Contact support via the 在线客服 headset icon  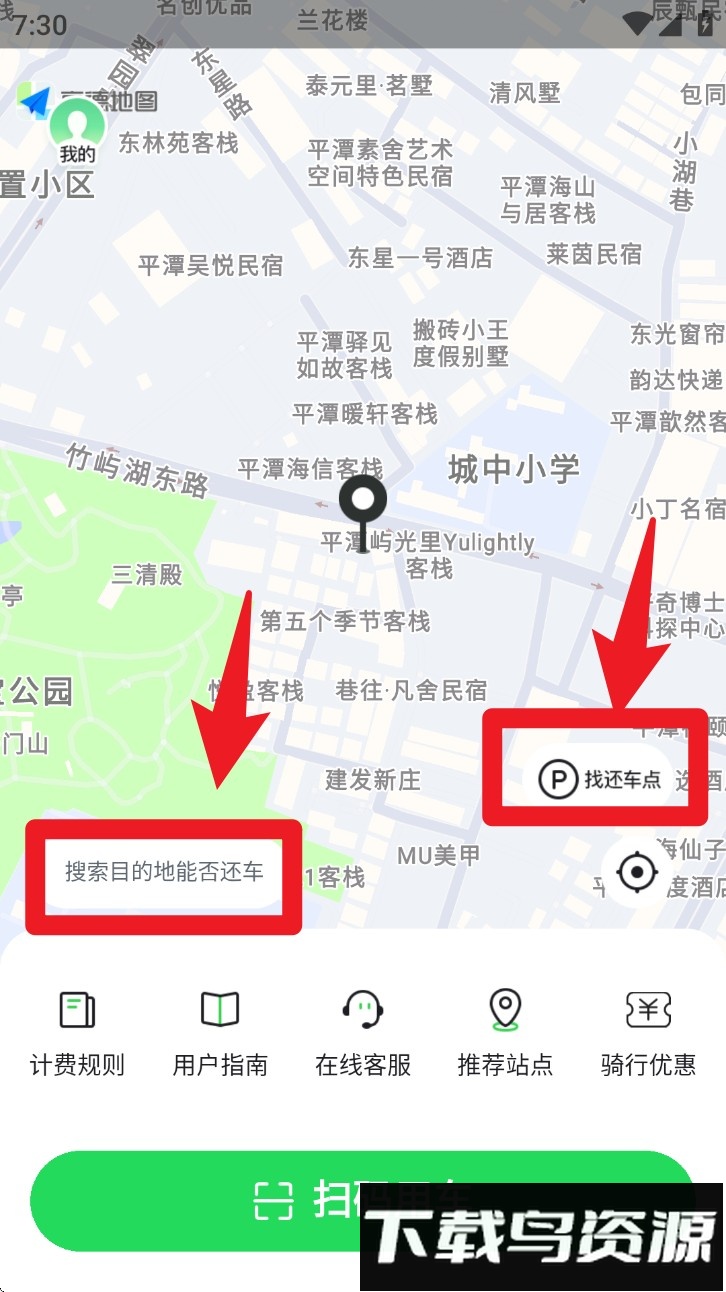[363, 1009]
